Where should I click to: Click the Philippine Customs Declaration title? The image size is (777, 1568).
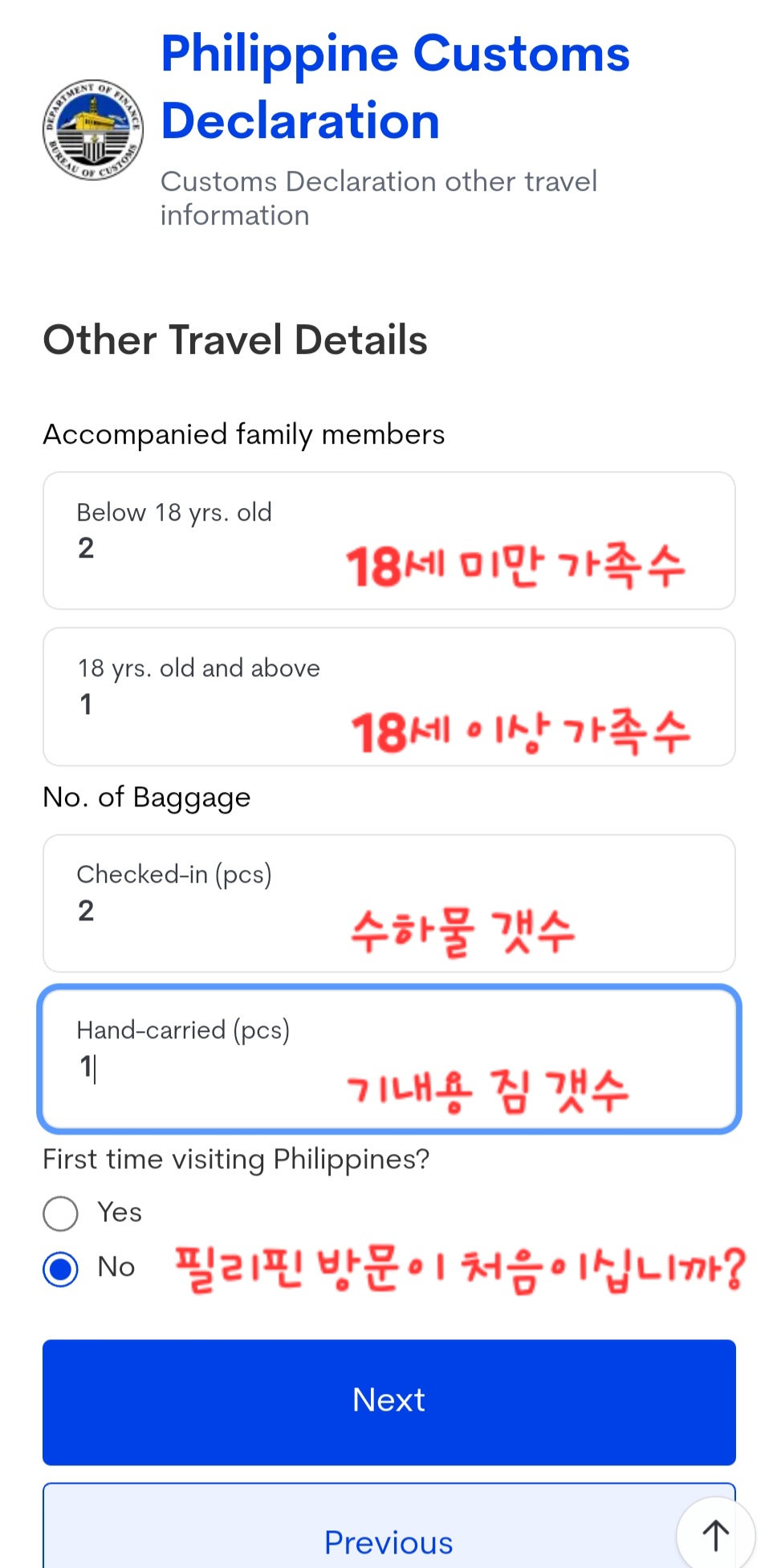click(x=396, y=86)
